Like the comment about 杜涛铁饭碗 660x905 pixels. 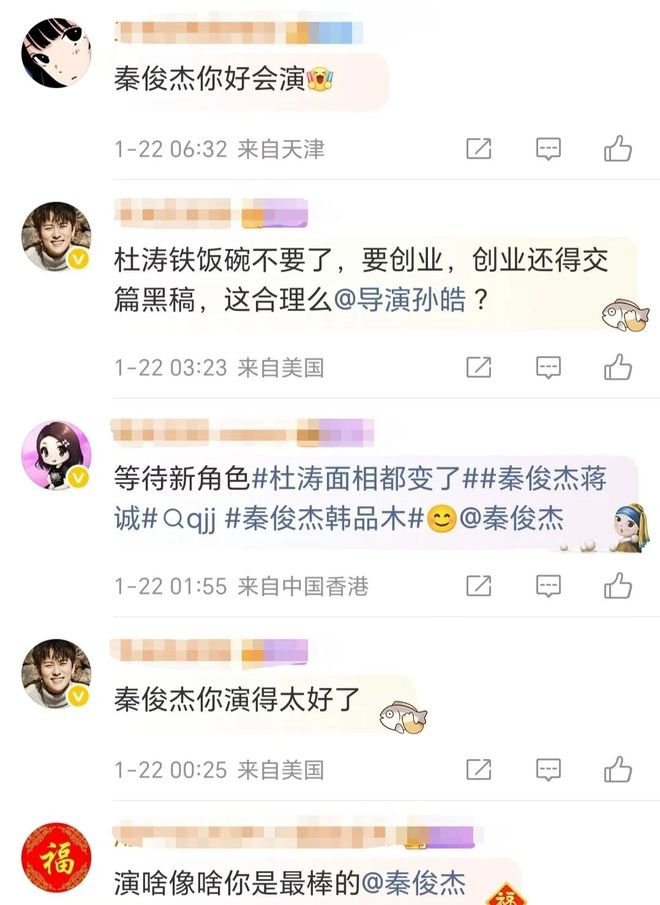point(618,367)
